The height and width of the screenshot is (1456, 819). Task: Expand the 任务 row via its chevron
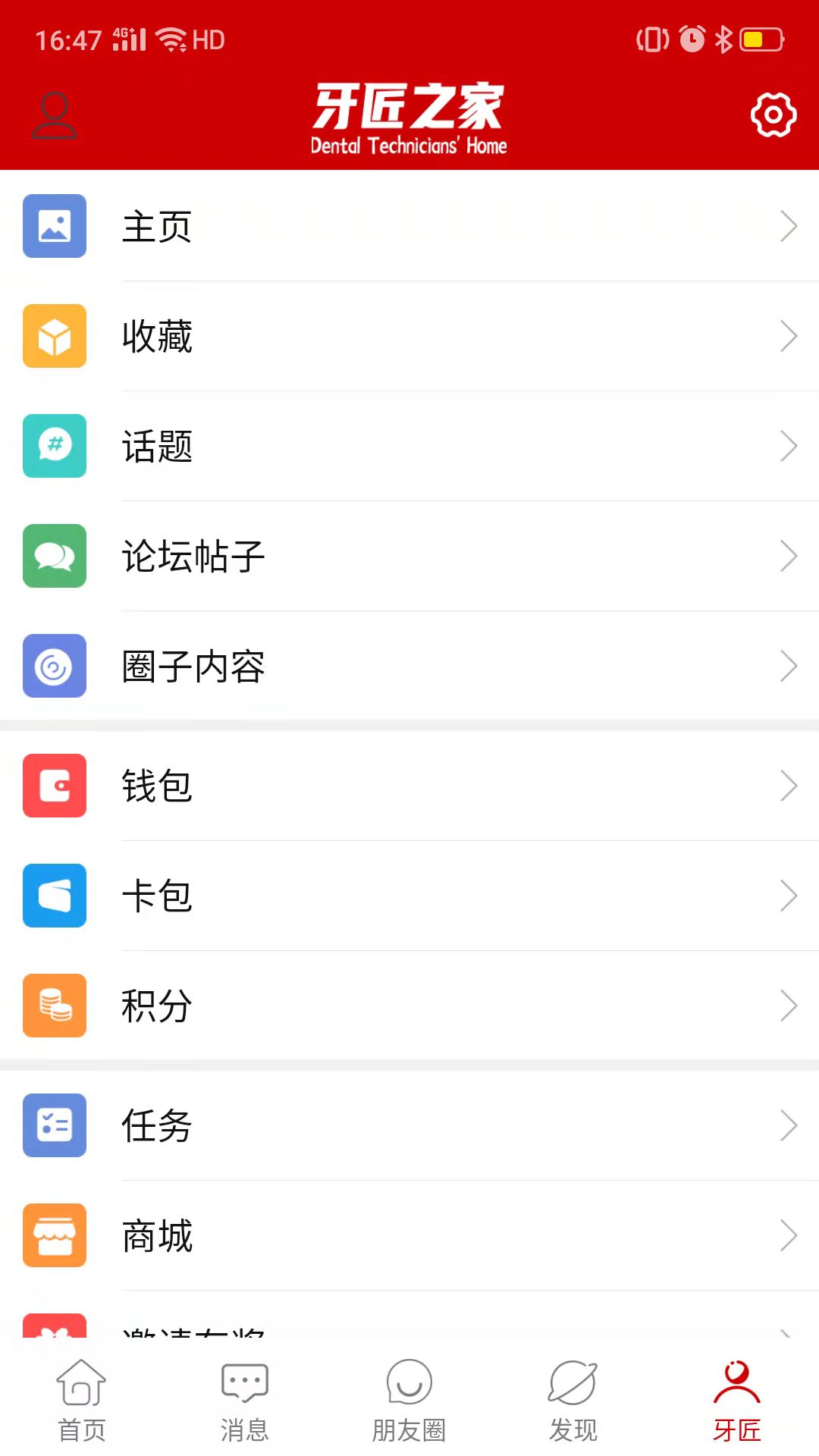point(789,1126)
